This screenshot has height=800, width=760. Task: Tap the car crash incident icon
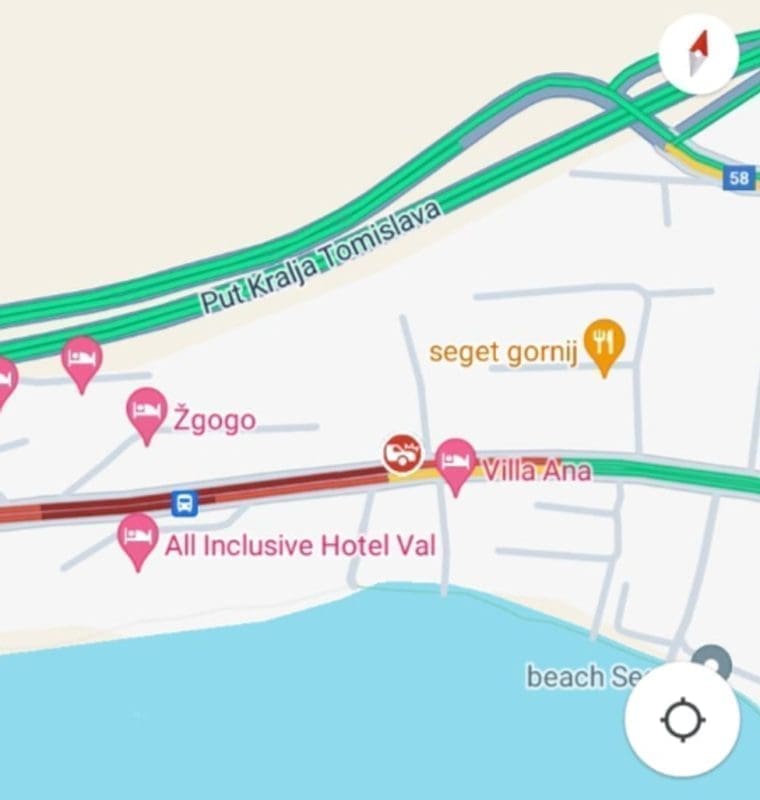[402, 453]
